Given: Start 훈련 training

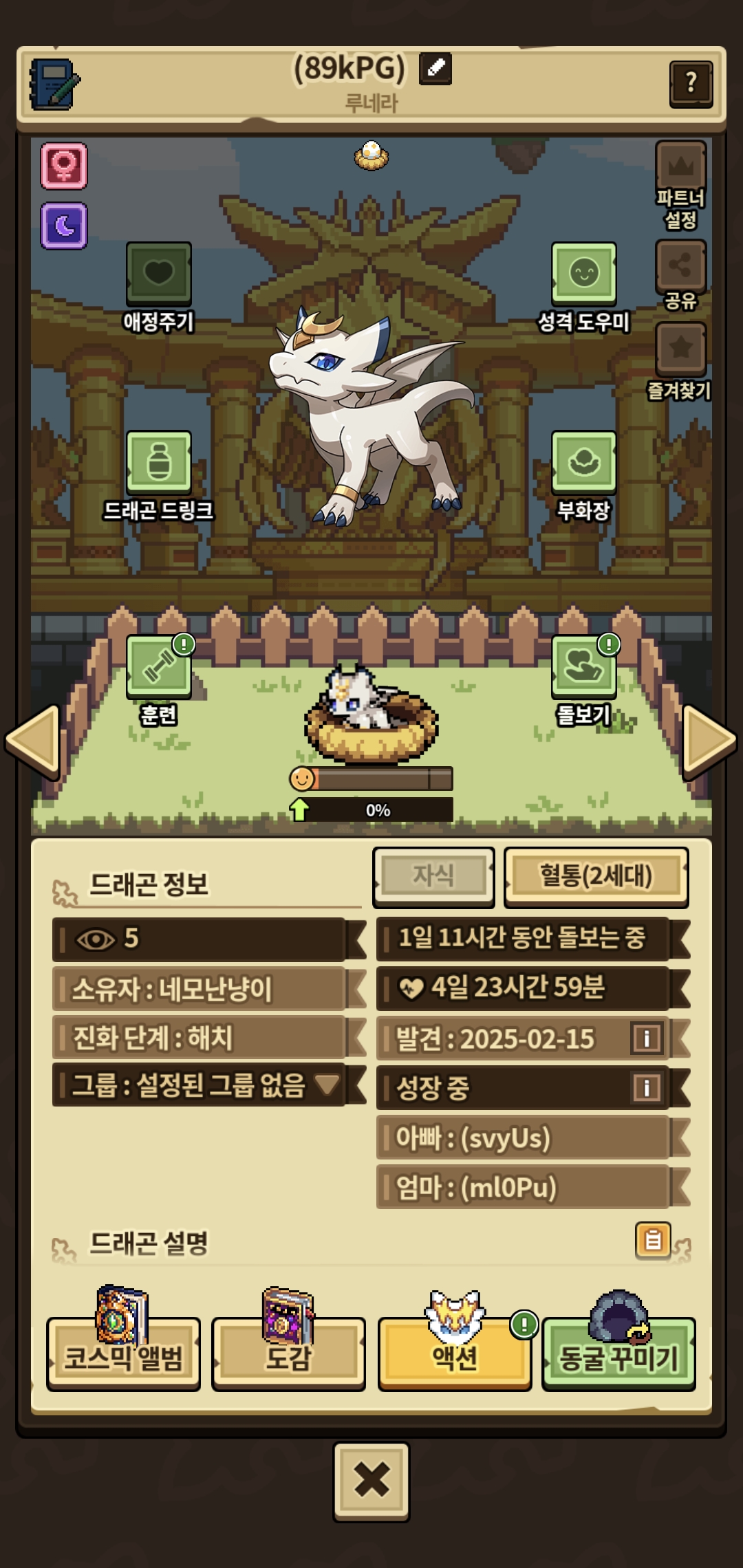Looking at the screenshot, I should tap(159, 667).
